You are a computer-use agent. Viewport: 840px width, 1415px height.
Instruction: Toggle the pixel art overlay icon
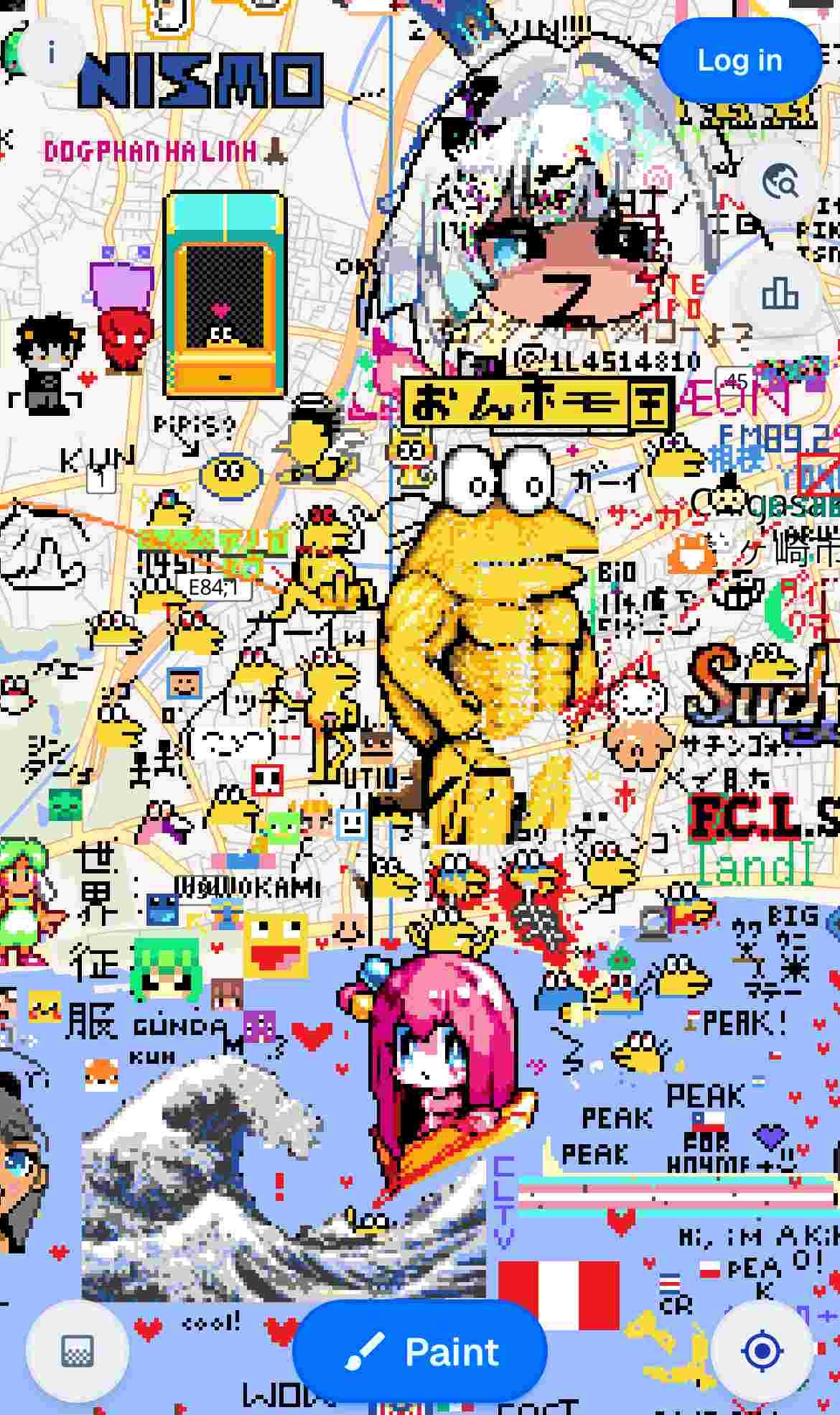(x=77, y=1350)
